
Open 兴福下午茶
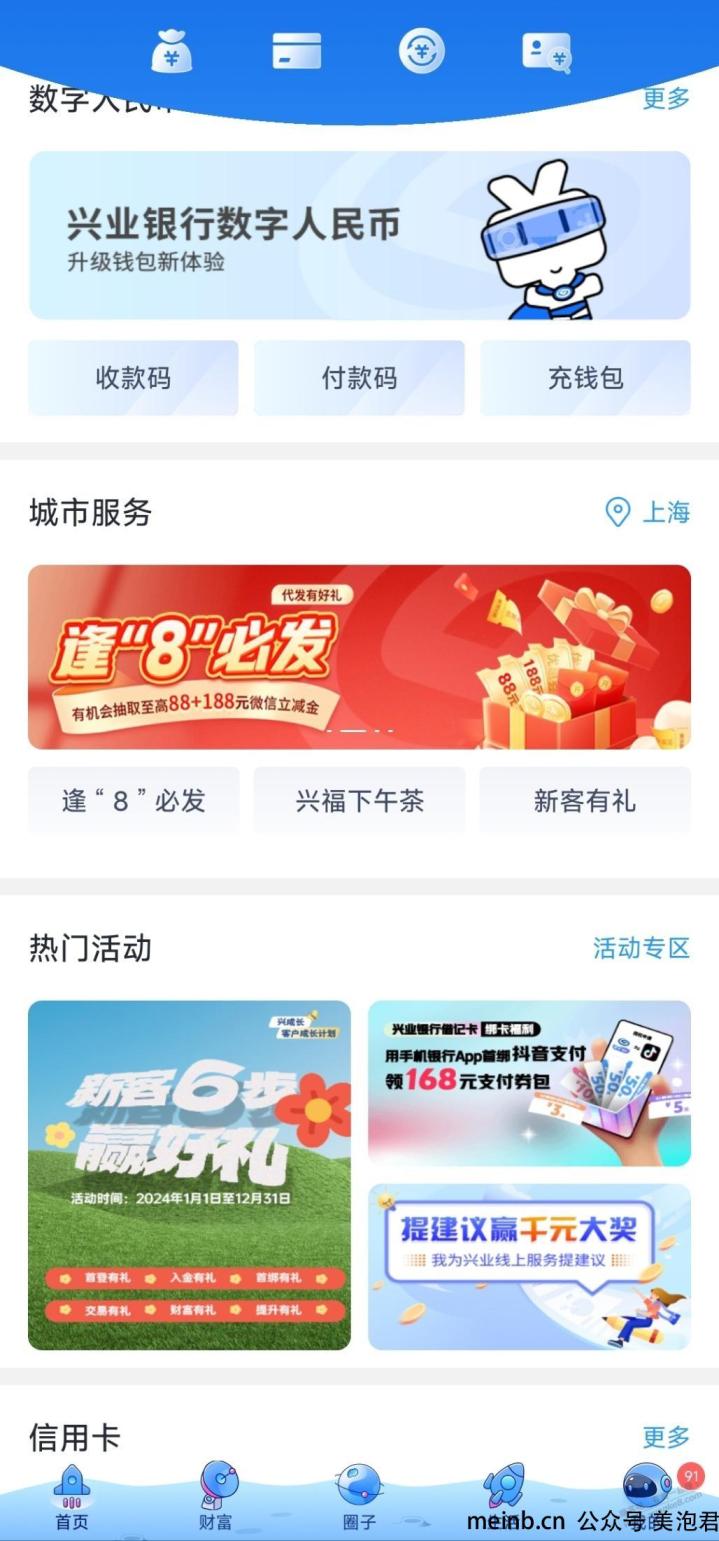click(359, 801)
